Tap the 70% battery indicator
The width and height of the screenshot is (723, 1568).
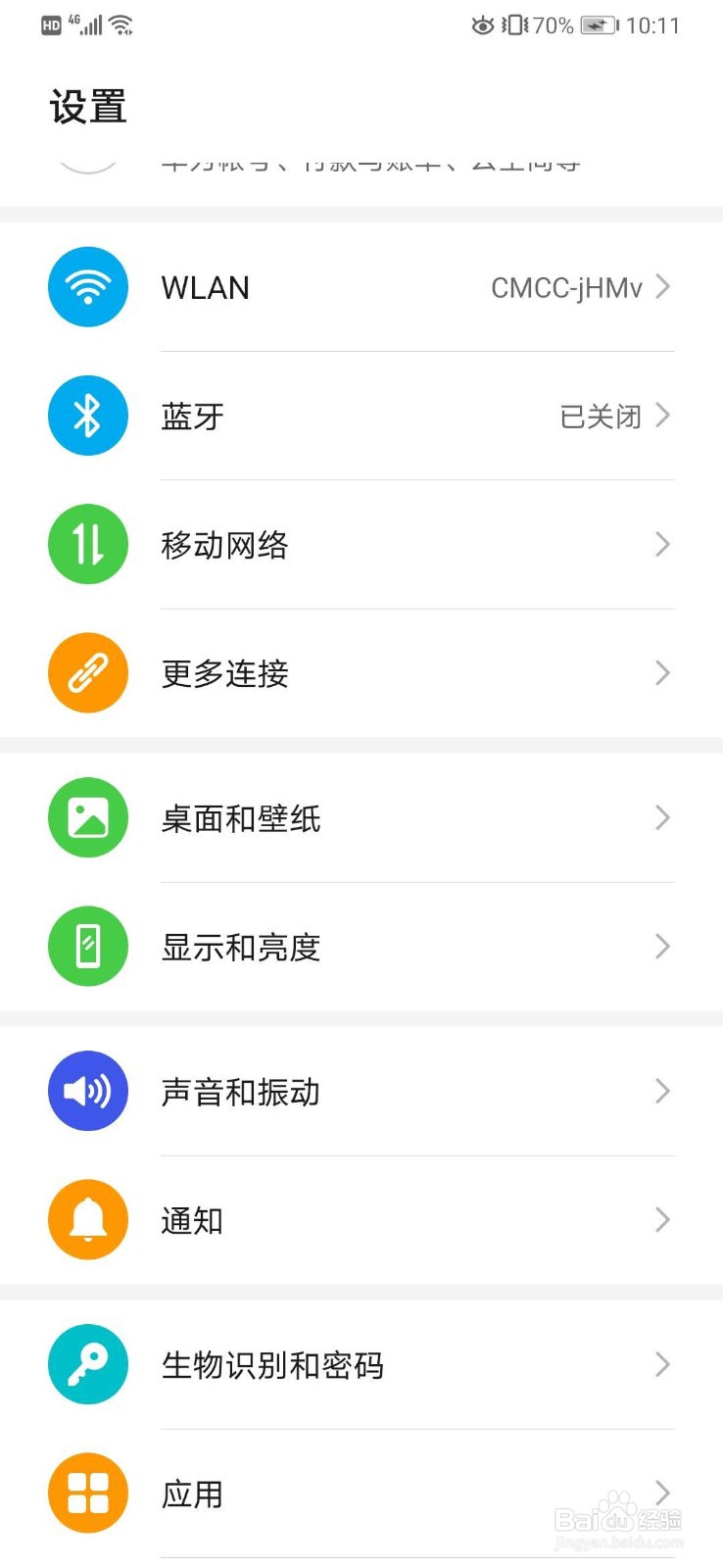point(552,24)
